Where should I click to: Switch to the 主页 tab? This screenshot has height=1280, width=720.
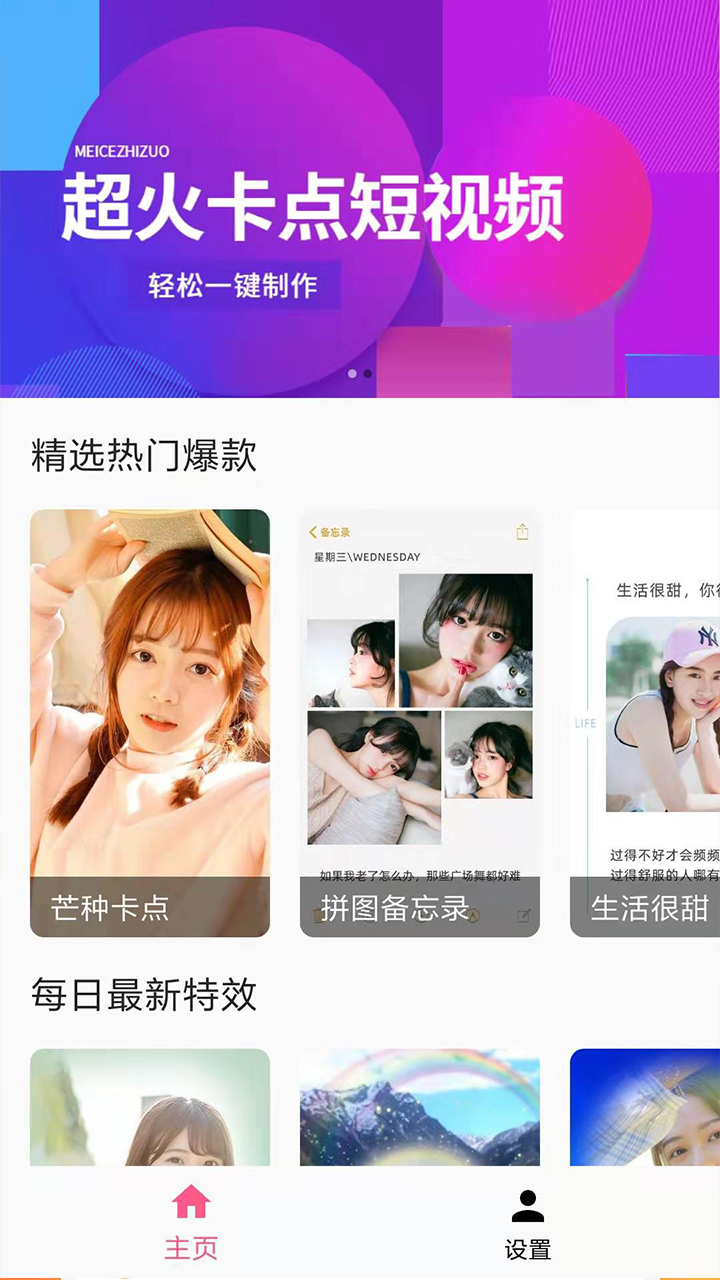tap(190, 1222)
